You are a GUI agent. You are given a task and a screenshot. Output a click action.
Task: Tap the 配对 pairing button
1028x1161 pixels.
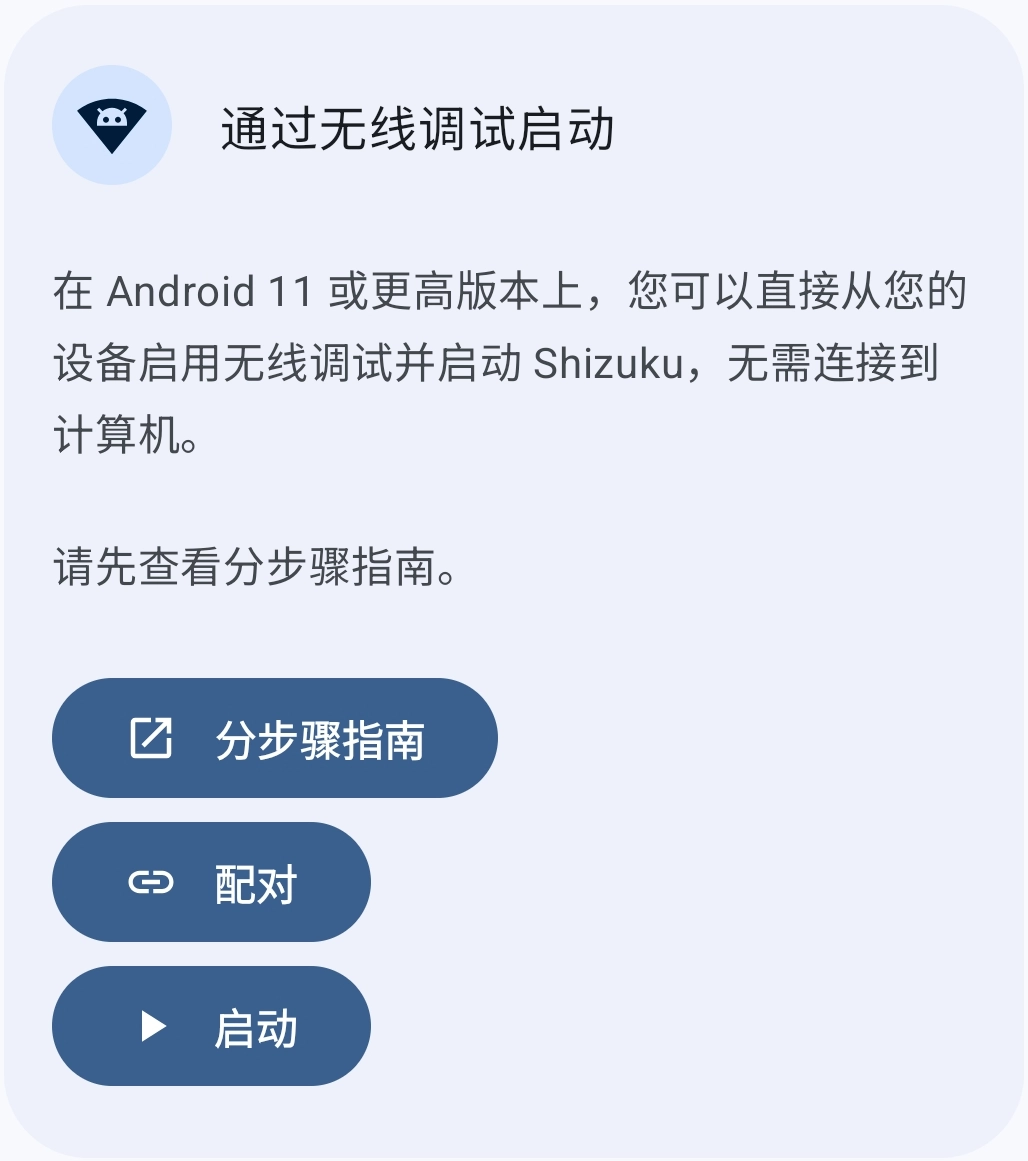click(211, 882)
